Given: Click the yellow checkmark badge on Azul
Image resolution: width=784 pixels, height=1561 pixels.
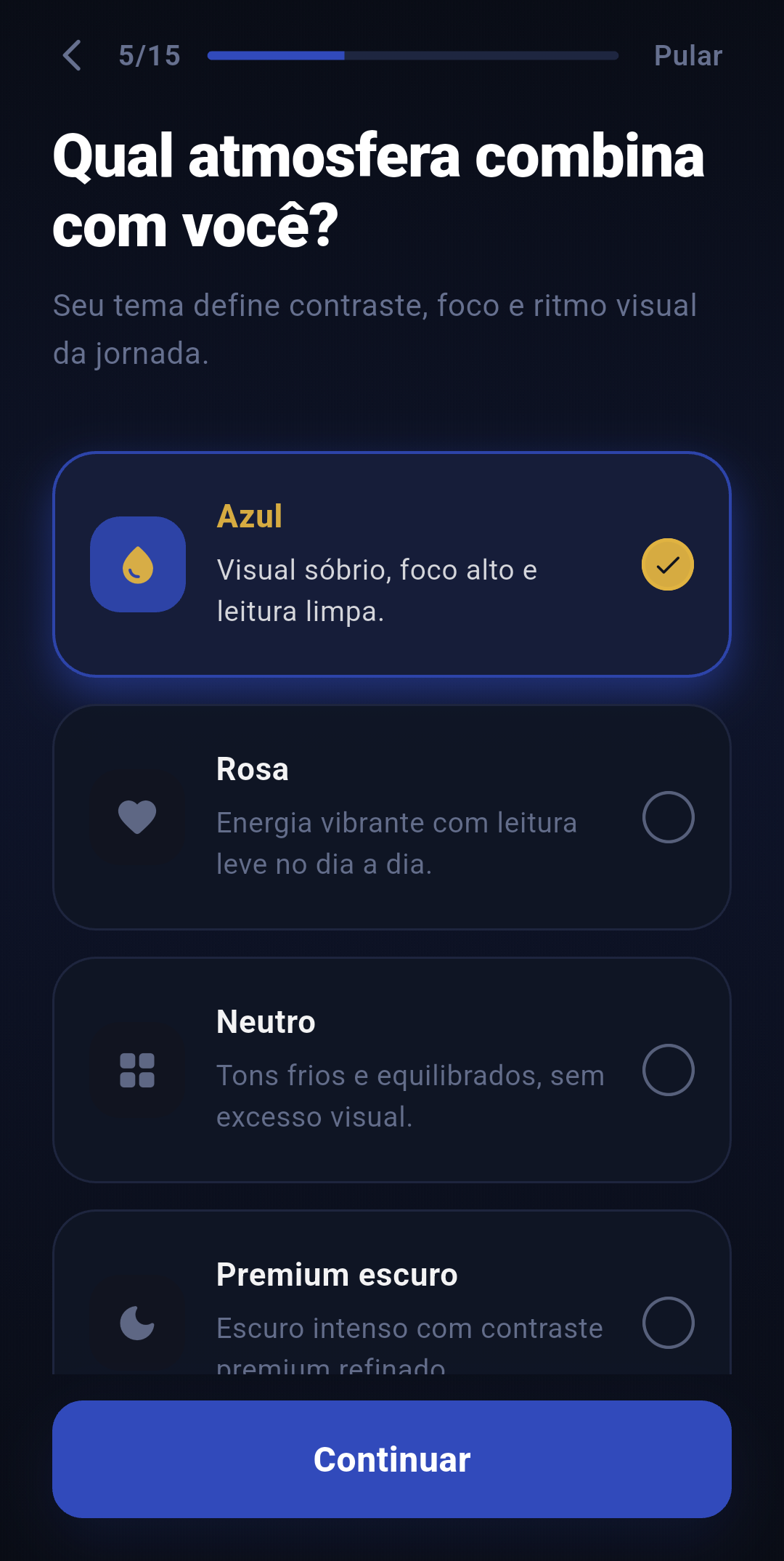Looking at the screenshot, I should pyautogui.click(x=667, y=564).
